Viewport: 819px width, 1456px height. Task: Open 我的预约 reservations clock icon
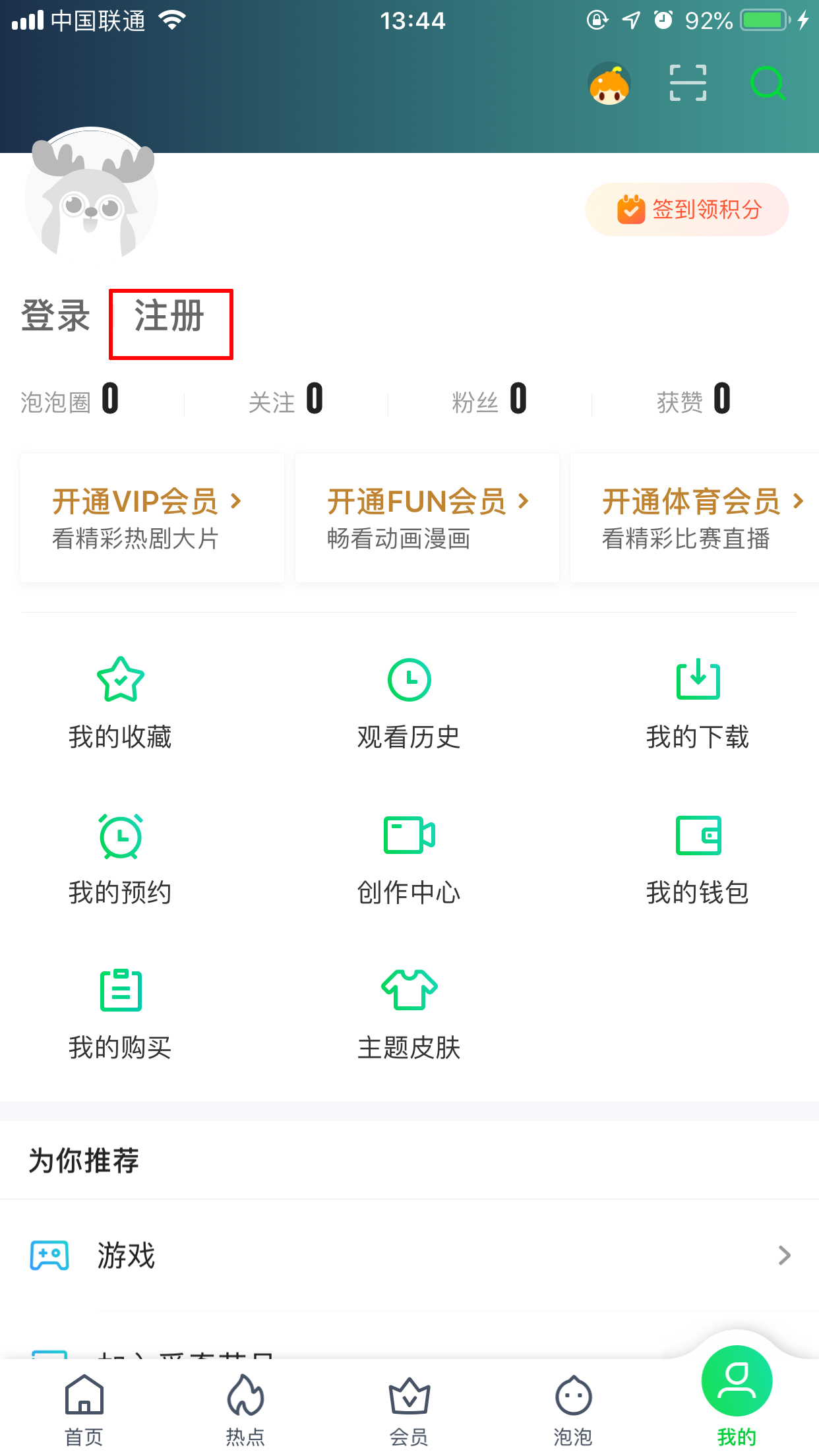click(119, 835)
